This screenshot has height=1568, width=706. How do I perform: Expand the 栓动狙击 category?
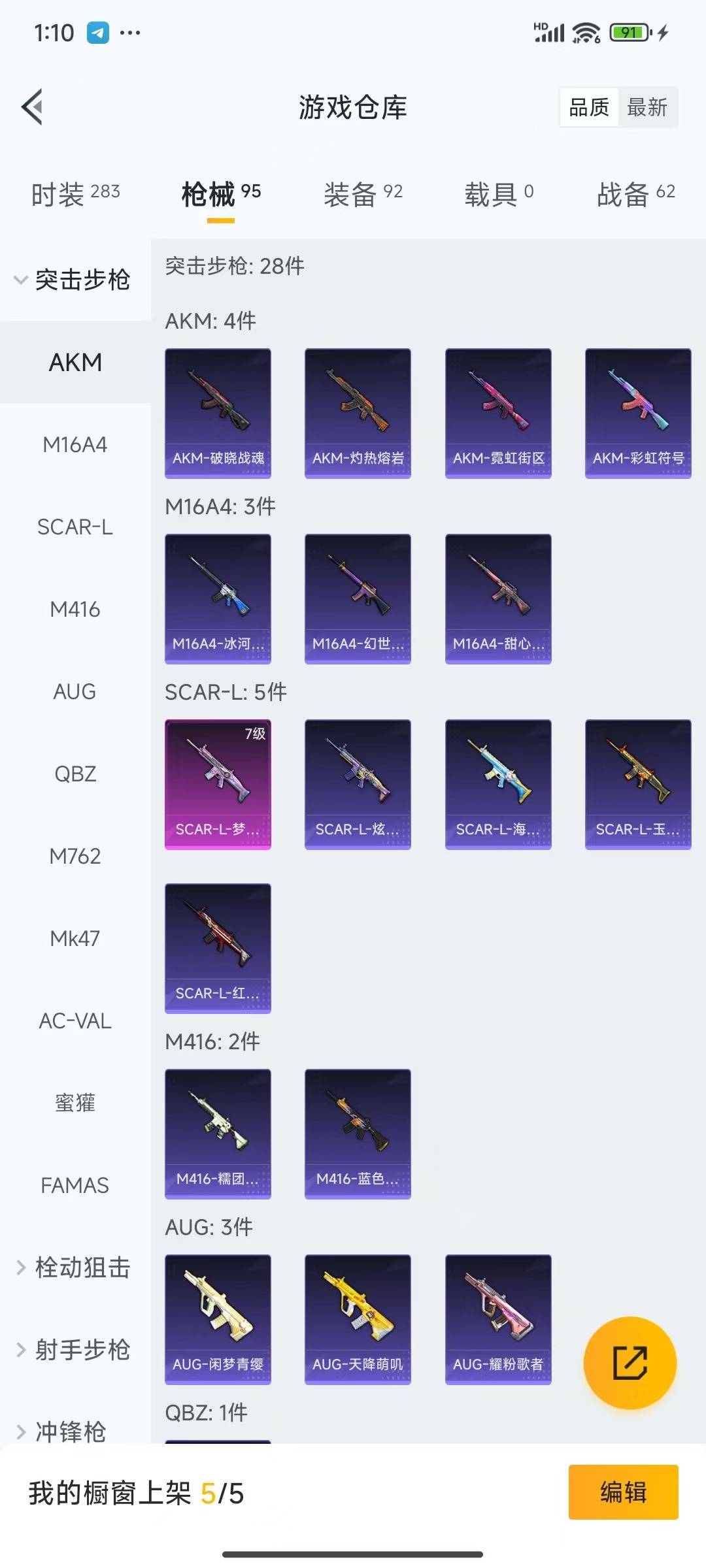(75, 1268)
